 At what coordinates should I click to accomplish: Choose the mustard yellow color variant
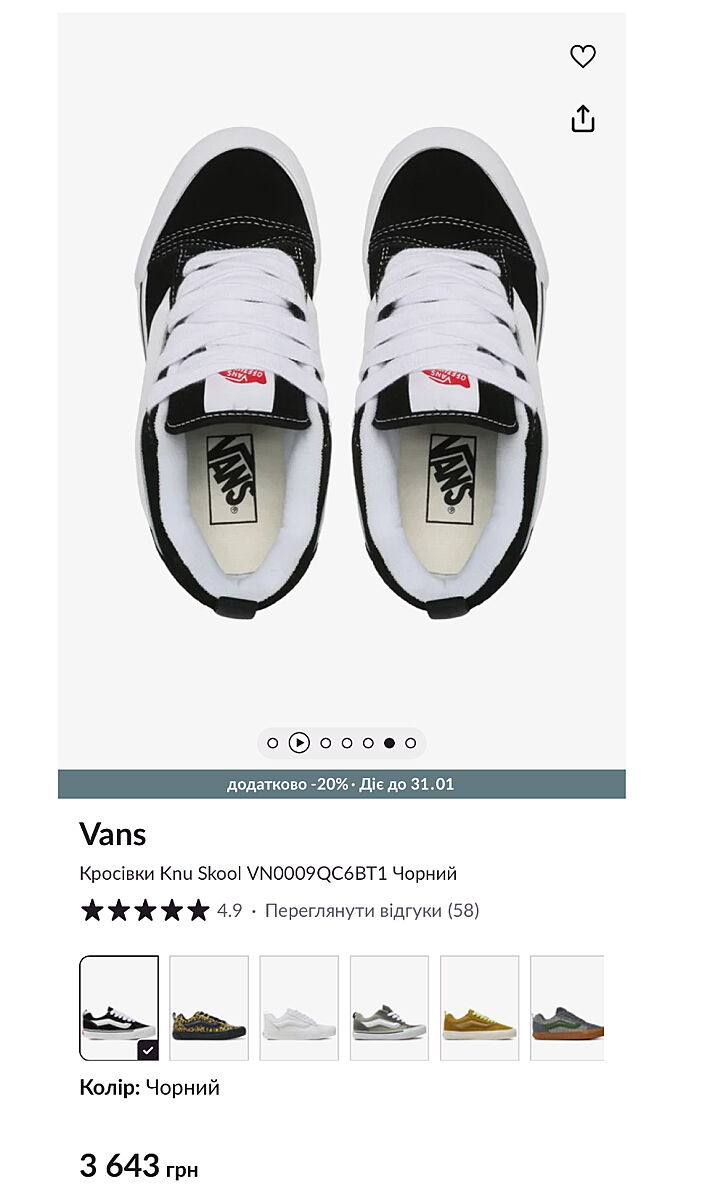479,1008
